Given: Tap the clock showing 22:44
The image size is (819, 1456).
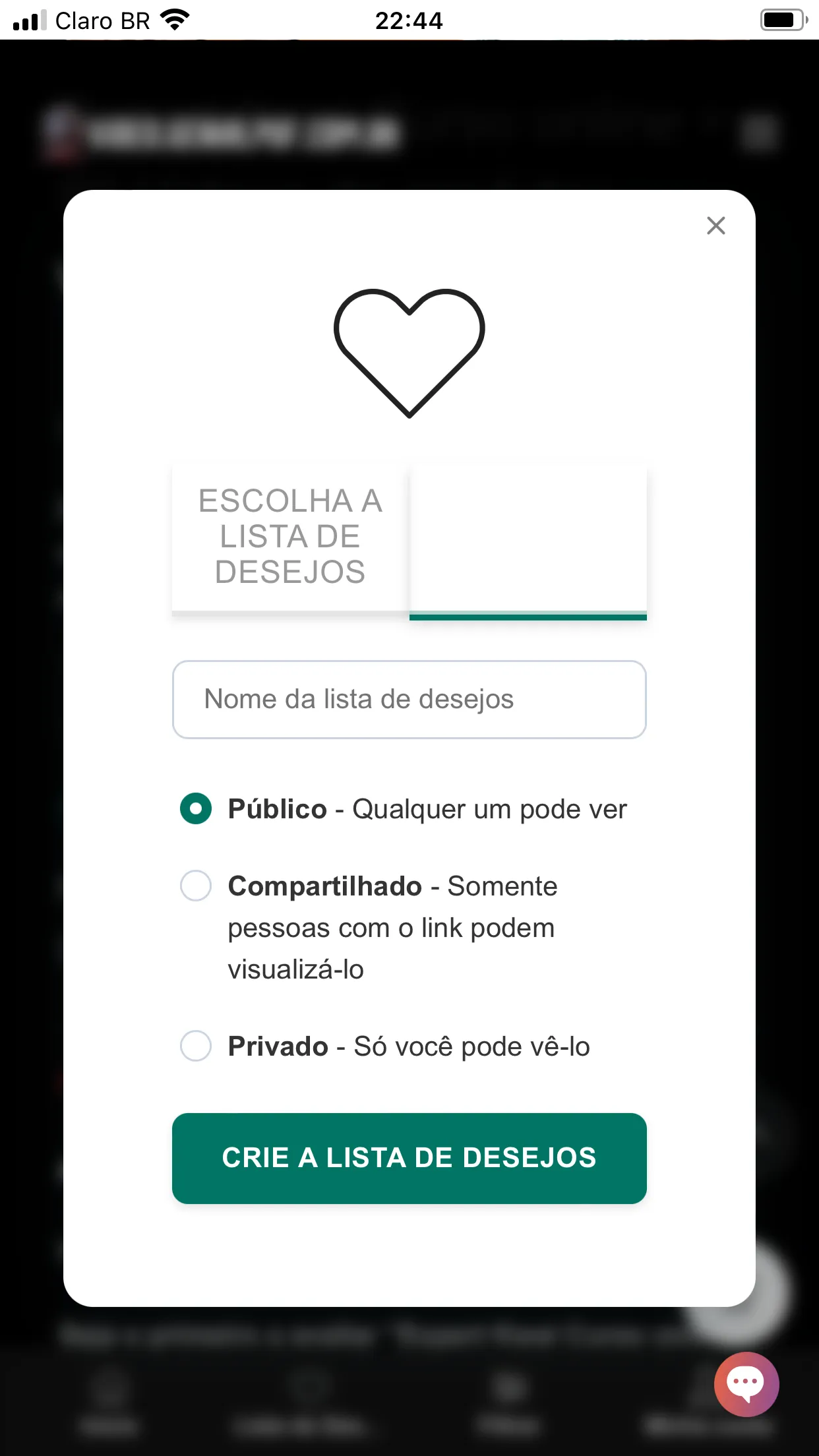Looking at the screenshot, I should coord(409,20).
